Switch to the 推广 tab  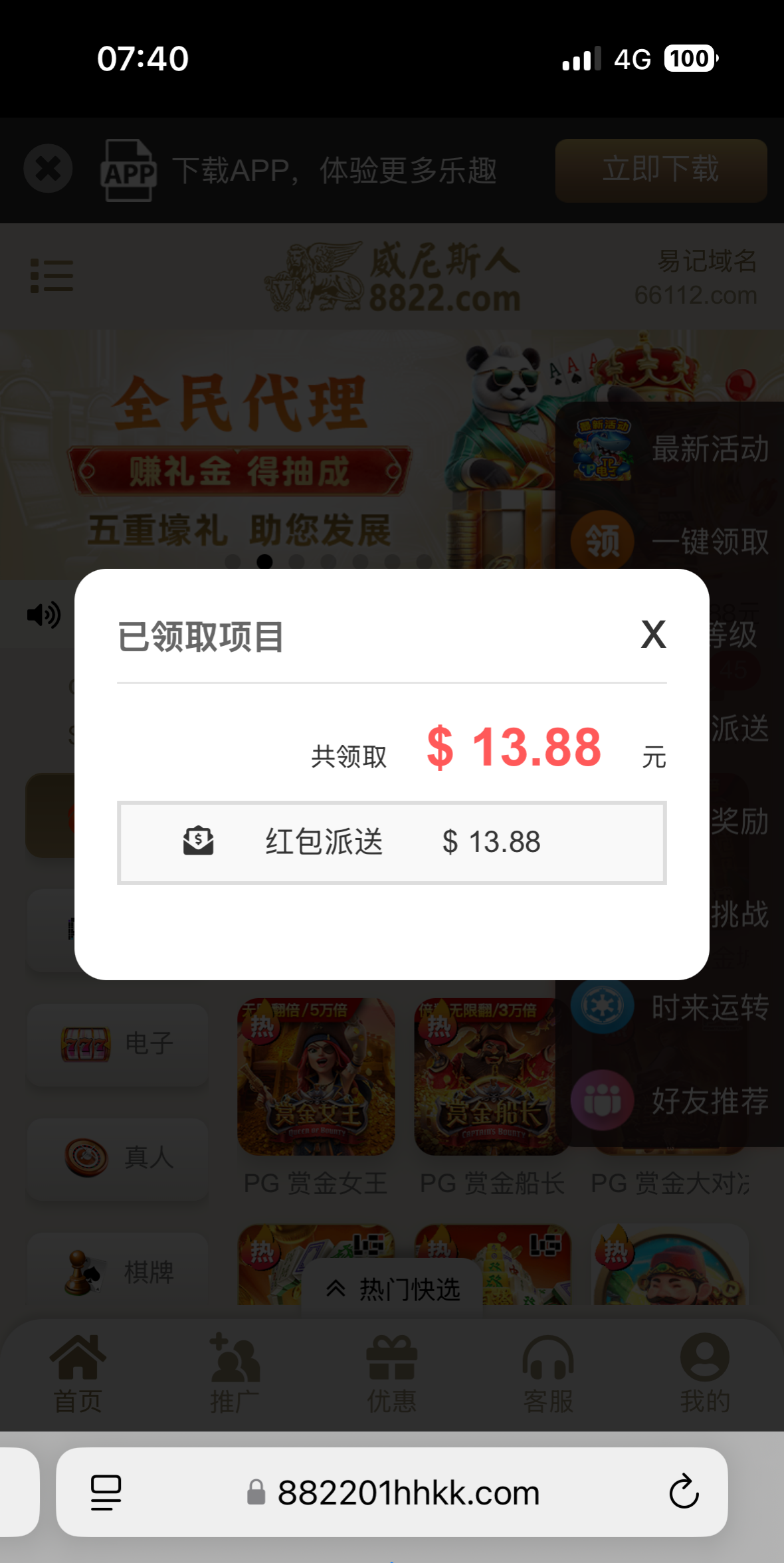pos(235,1373)
